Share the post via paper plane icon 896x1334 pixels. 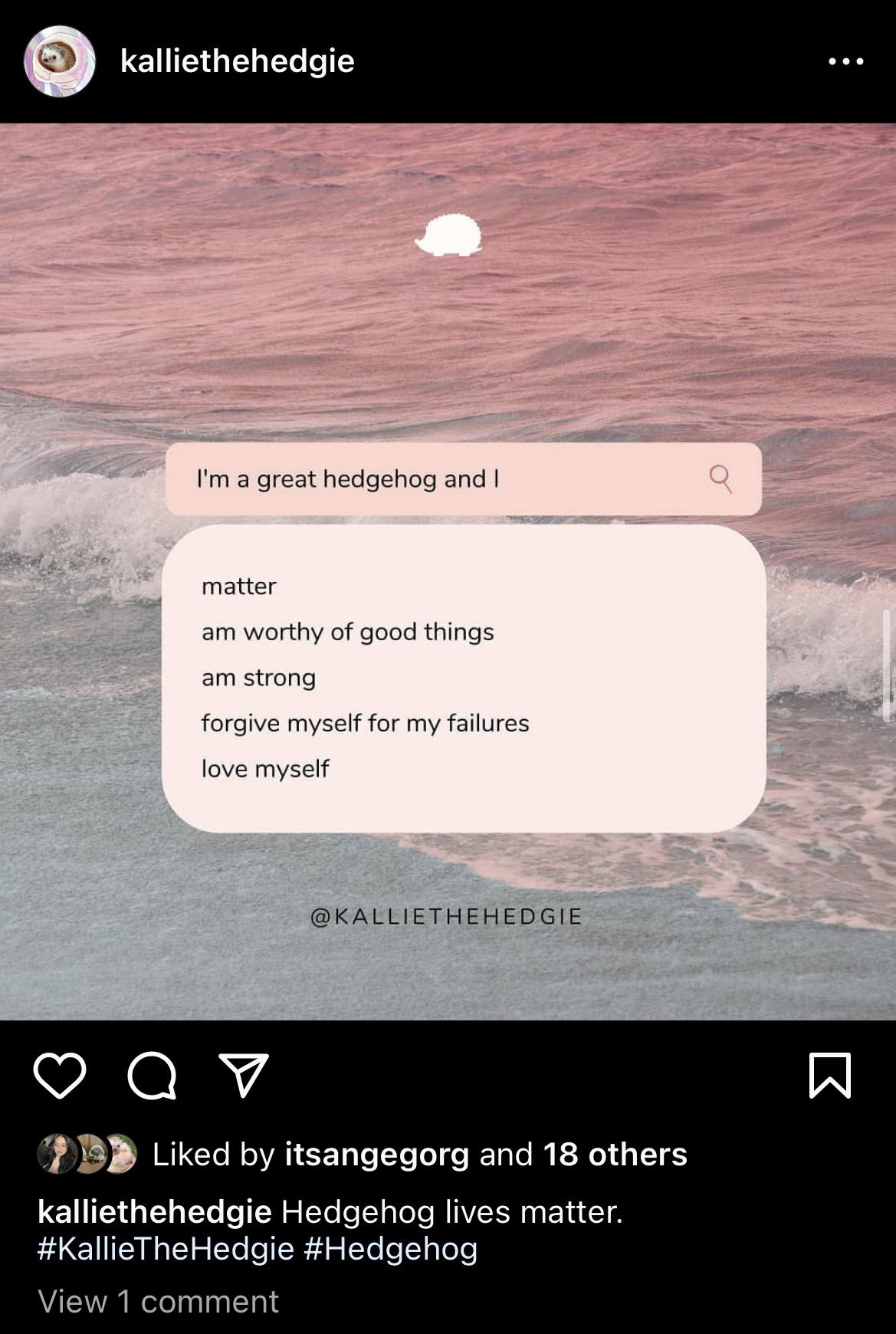pos(244,1075)
